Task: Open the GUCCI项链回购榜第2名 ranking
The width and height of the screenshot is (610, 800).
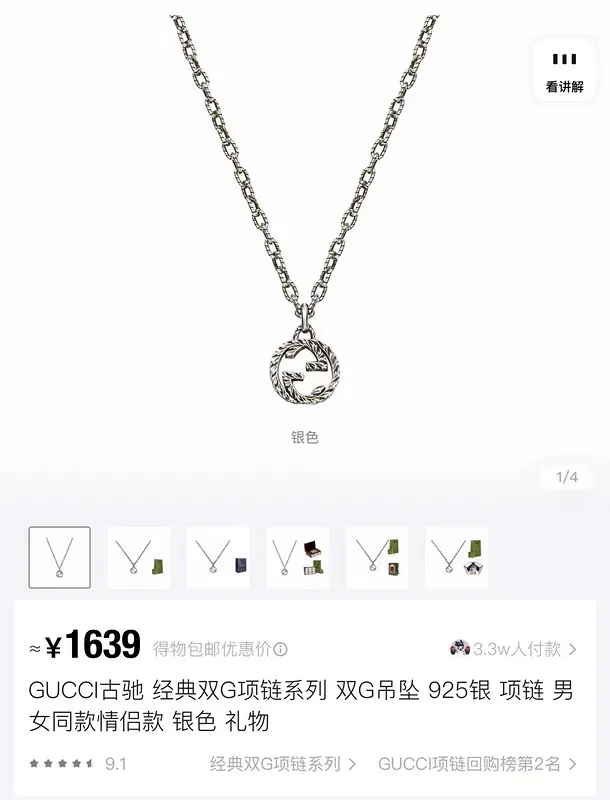Action: coord(476,764)
